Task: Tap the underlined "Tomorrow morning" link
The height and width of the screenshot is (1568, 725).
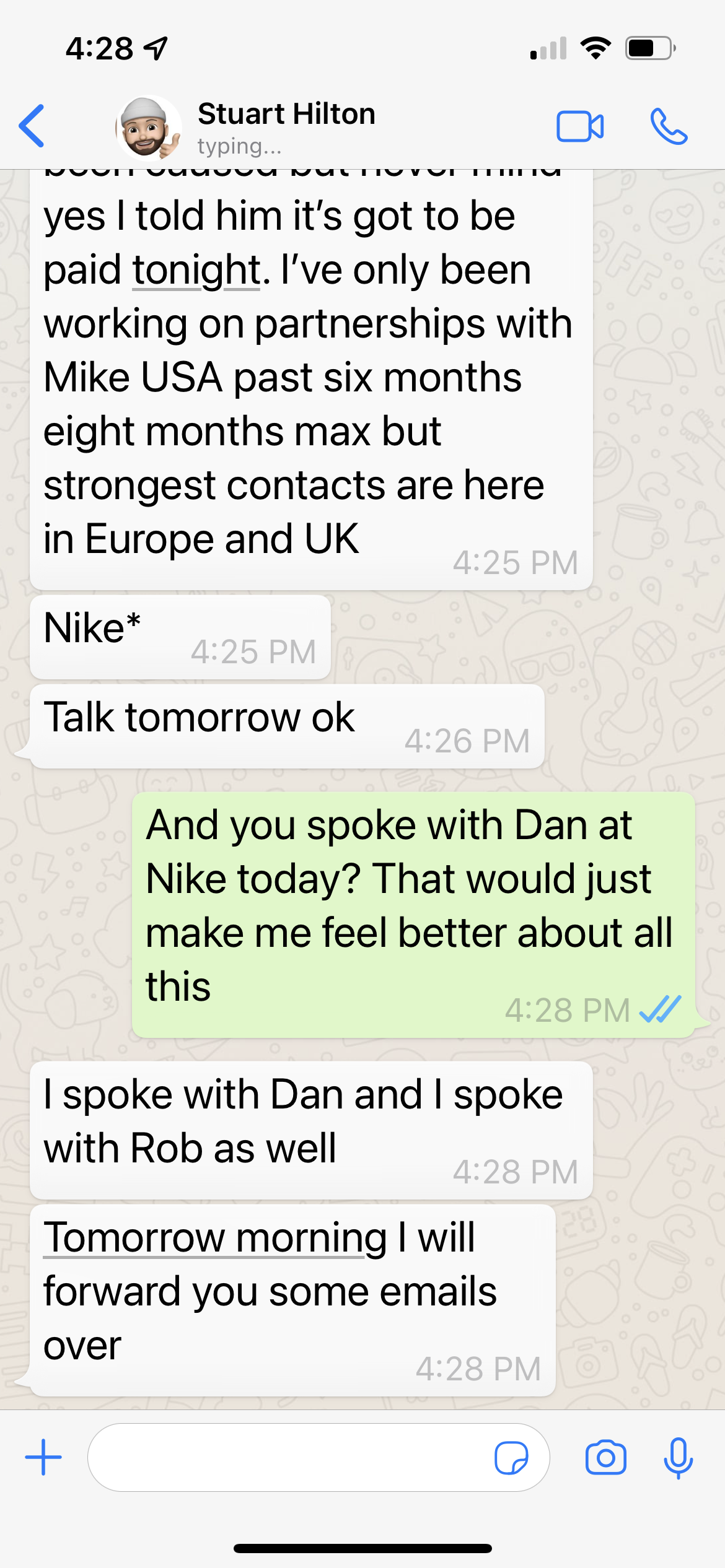Action: tap(215, 1239)
